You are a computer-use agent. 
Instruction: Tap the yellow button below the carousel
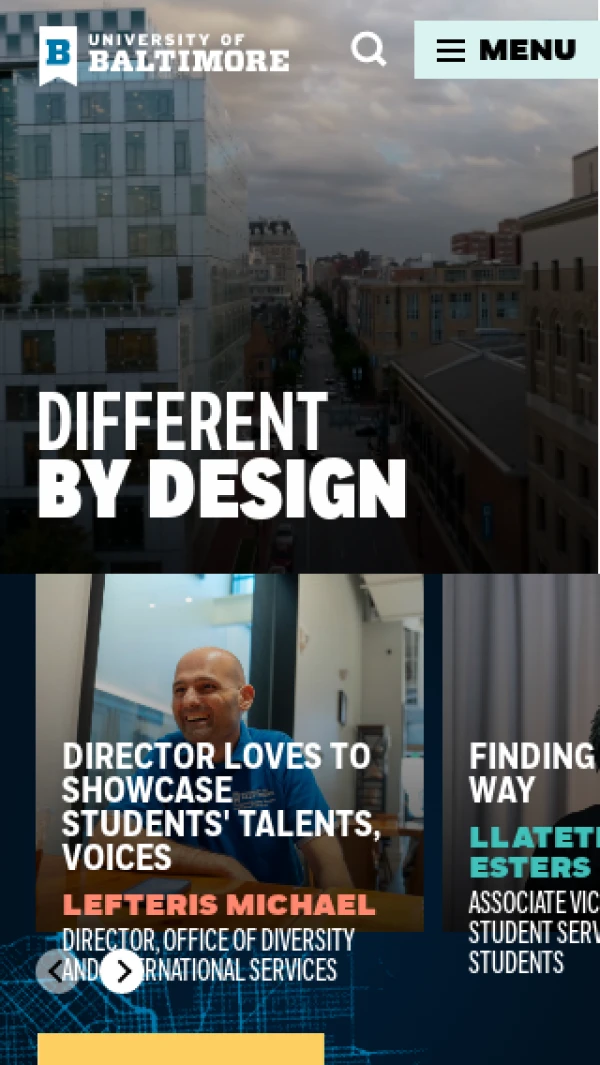181,1049
